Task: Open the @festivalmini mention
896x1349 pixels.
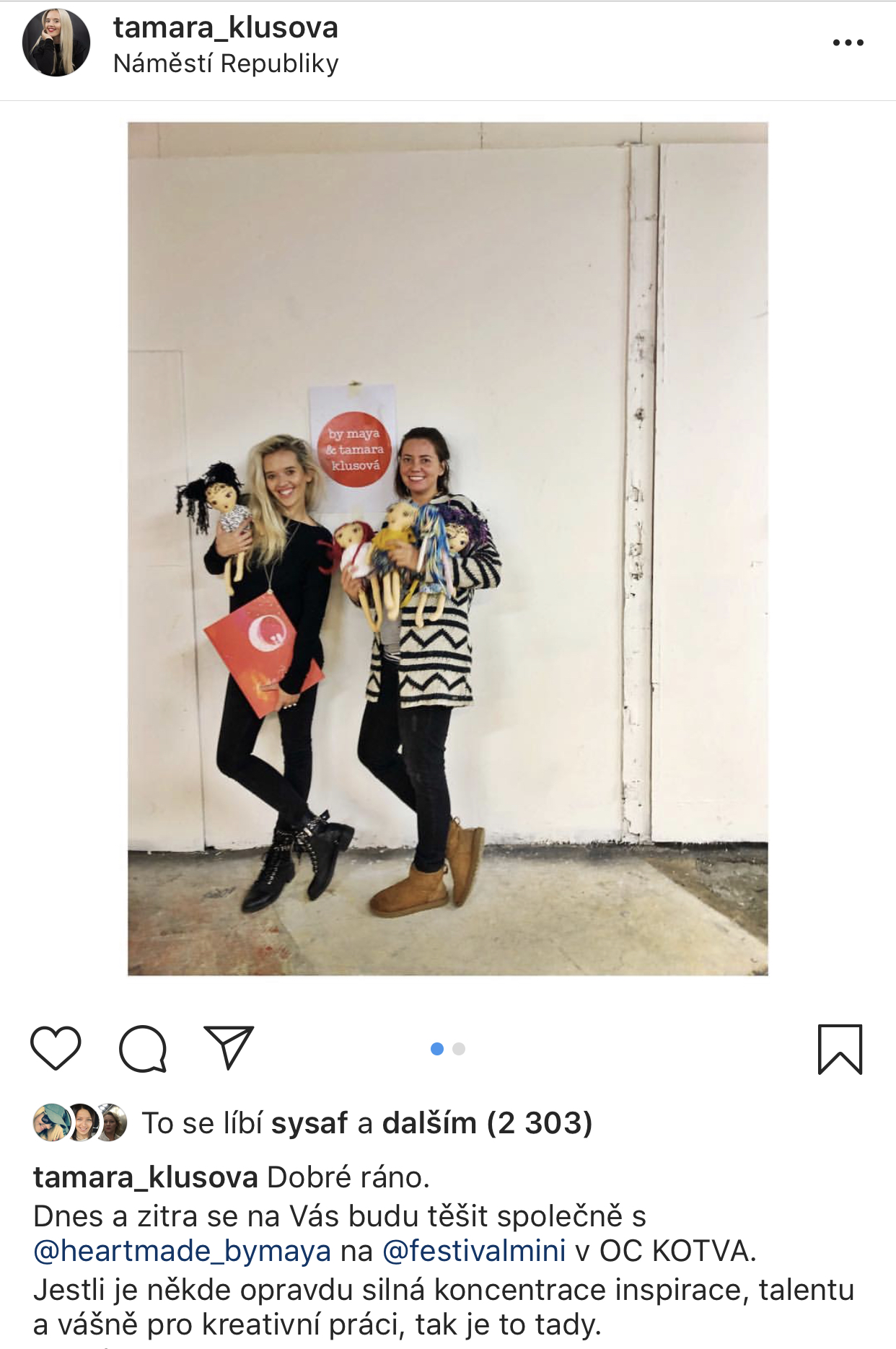Action: (474, 1251)
